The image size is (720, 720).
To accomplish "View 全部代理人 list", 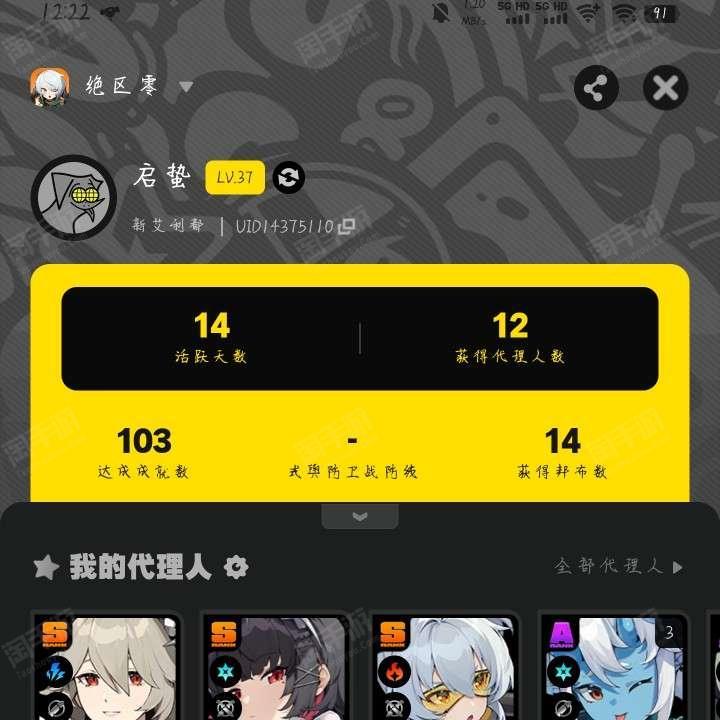I will (618, 567).
